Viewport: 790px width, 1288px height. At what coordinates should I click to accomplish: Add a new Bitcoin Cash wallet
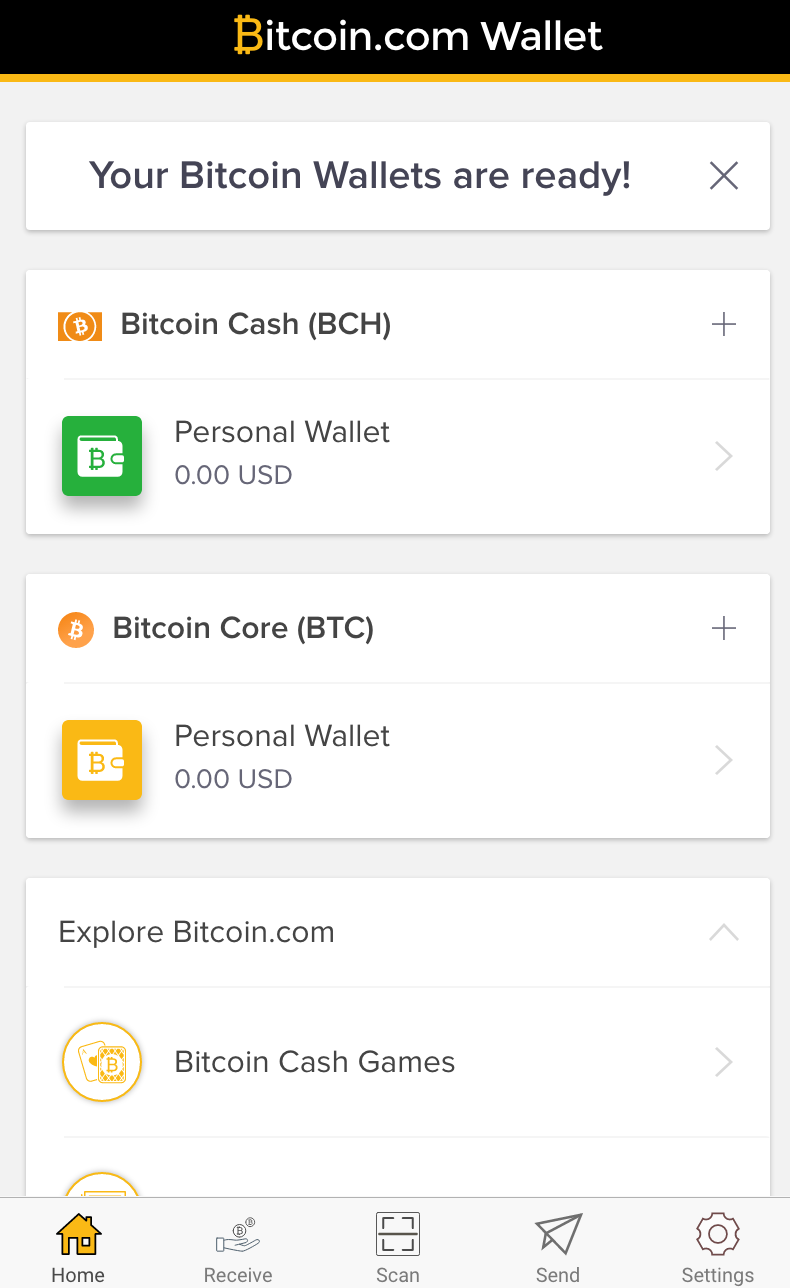[723, 324]
